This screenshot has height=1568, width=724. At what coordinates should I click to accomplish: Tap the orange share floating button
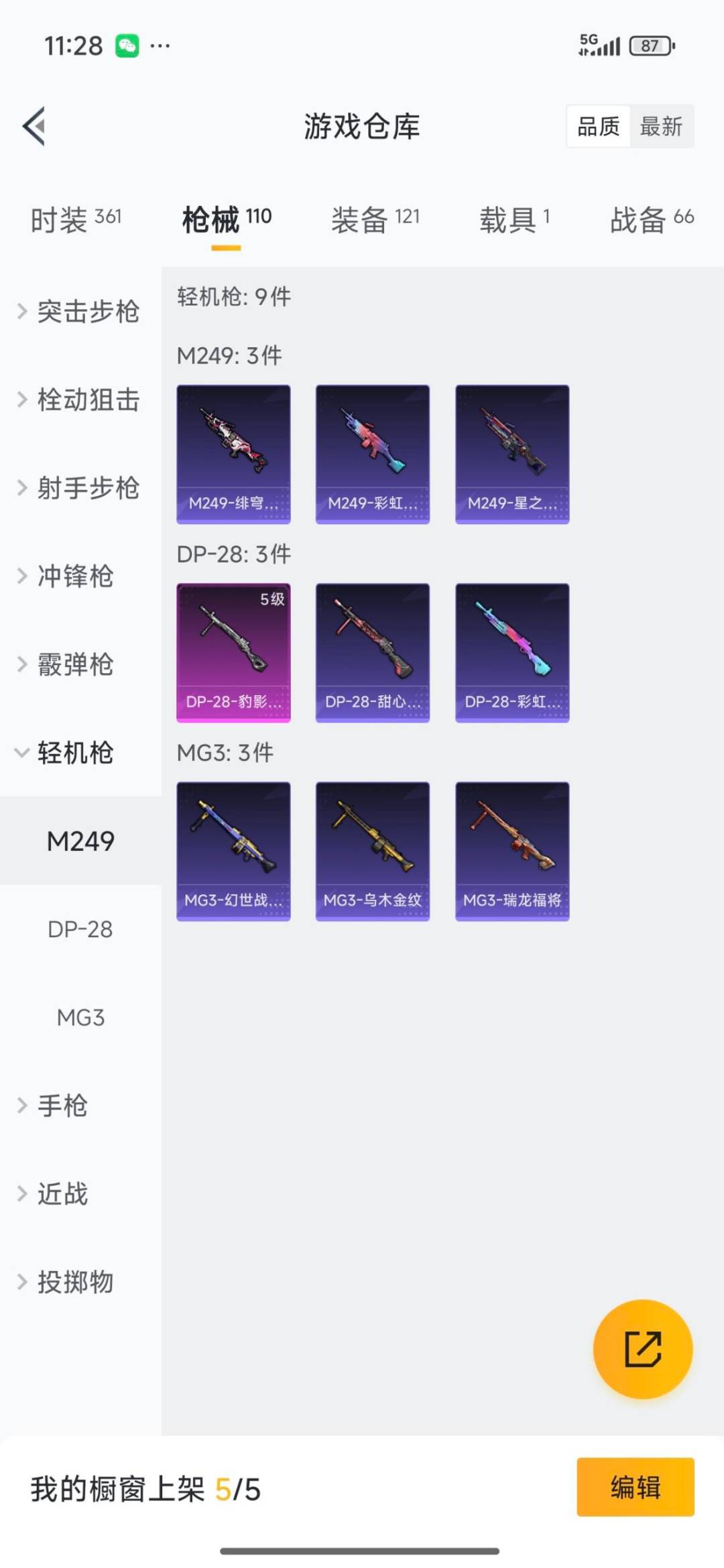[642, 1349]
